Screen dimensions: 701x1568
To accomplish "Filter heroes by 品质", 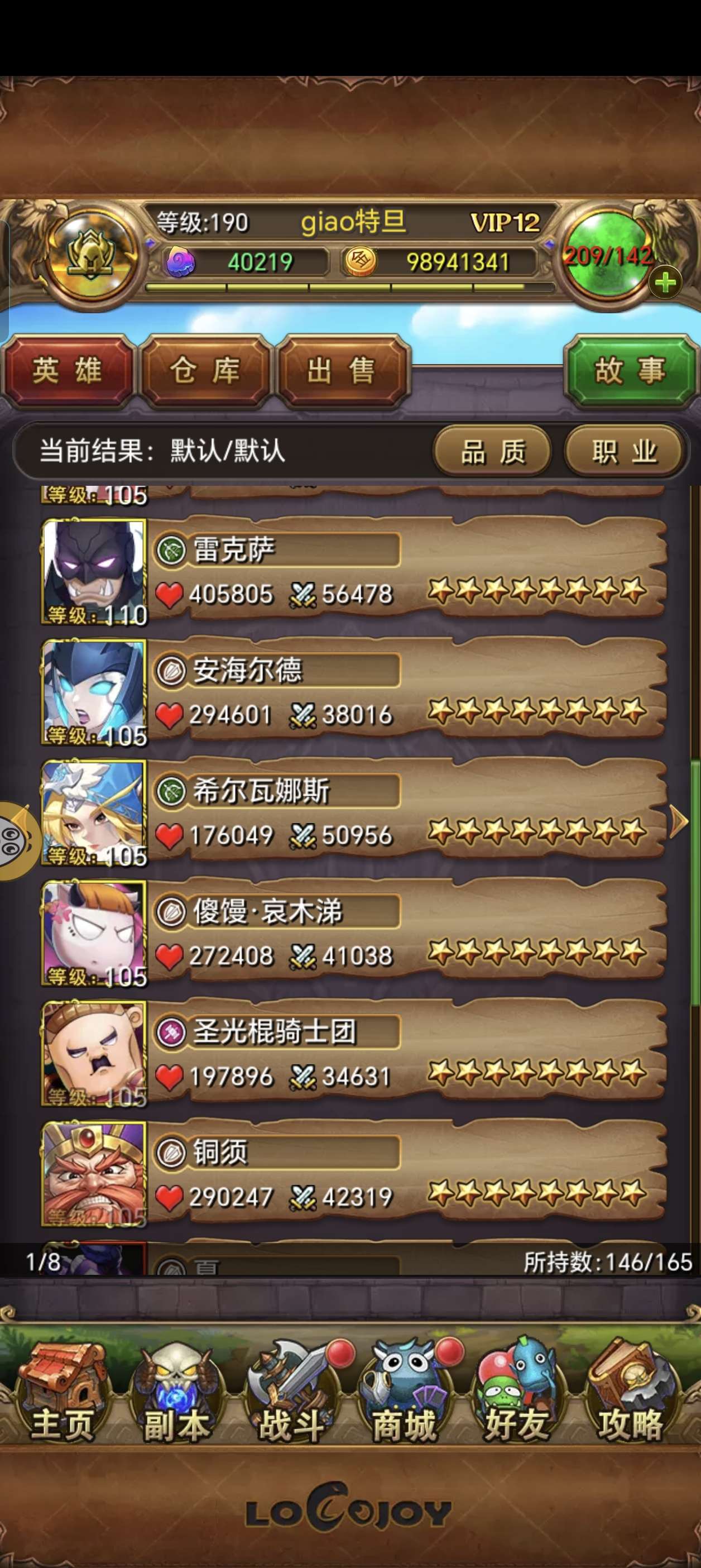I will (x=492, y=452).
